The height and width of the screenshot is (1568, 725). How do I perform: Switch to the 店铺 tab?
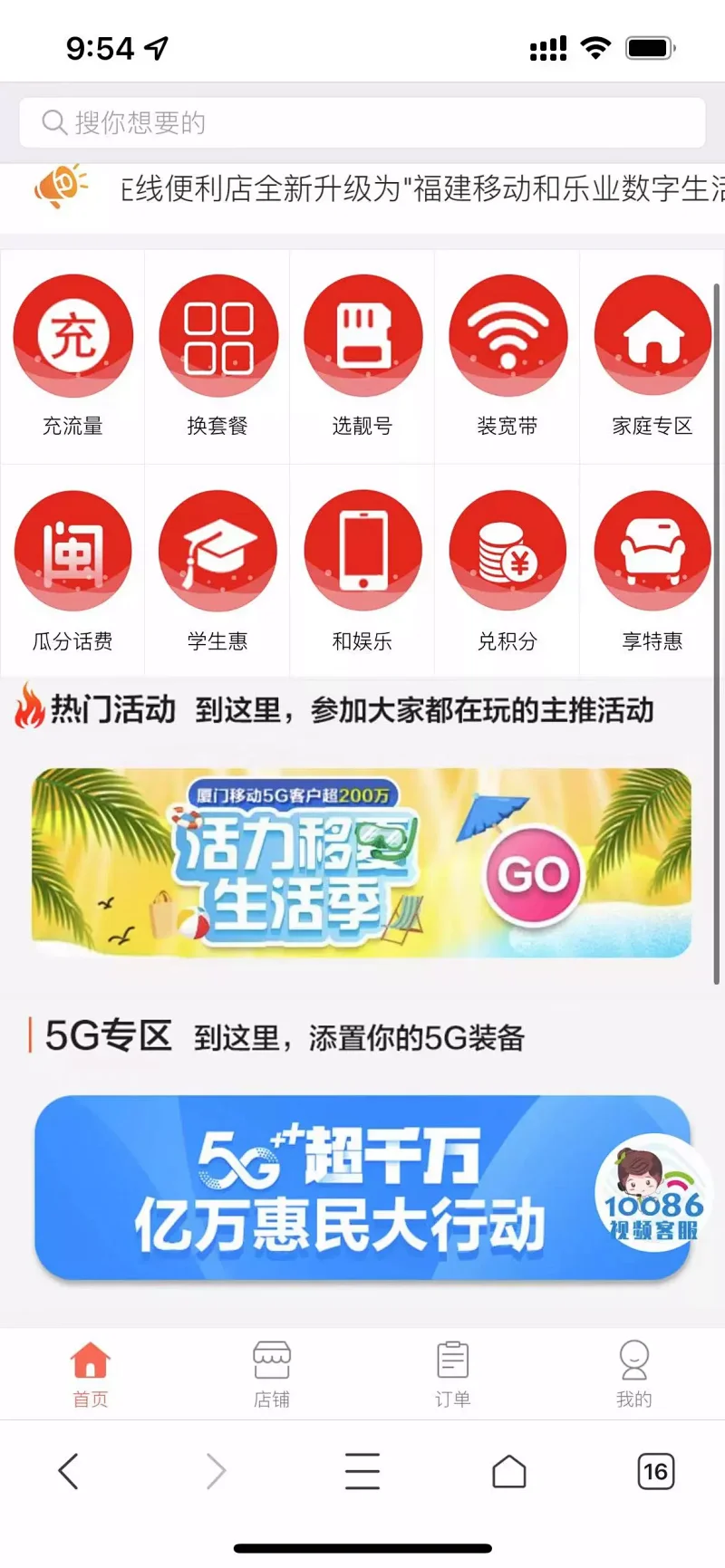coord(272,1373)
